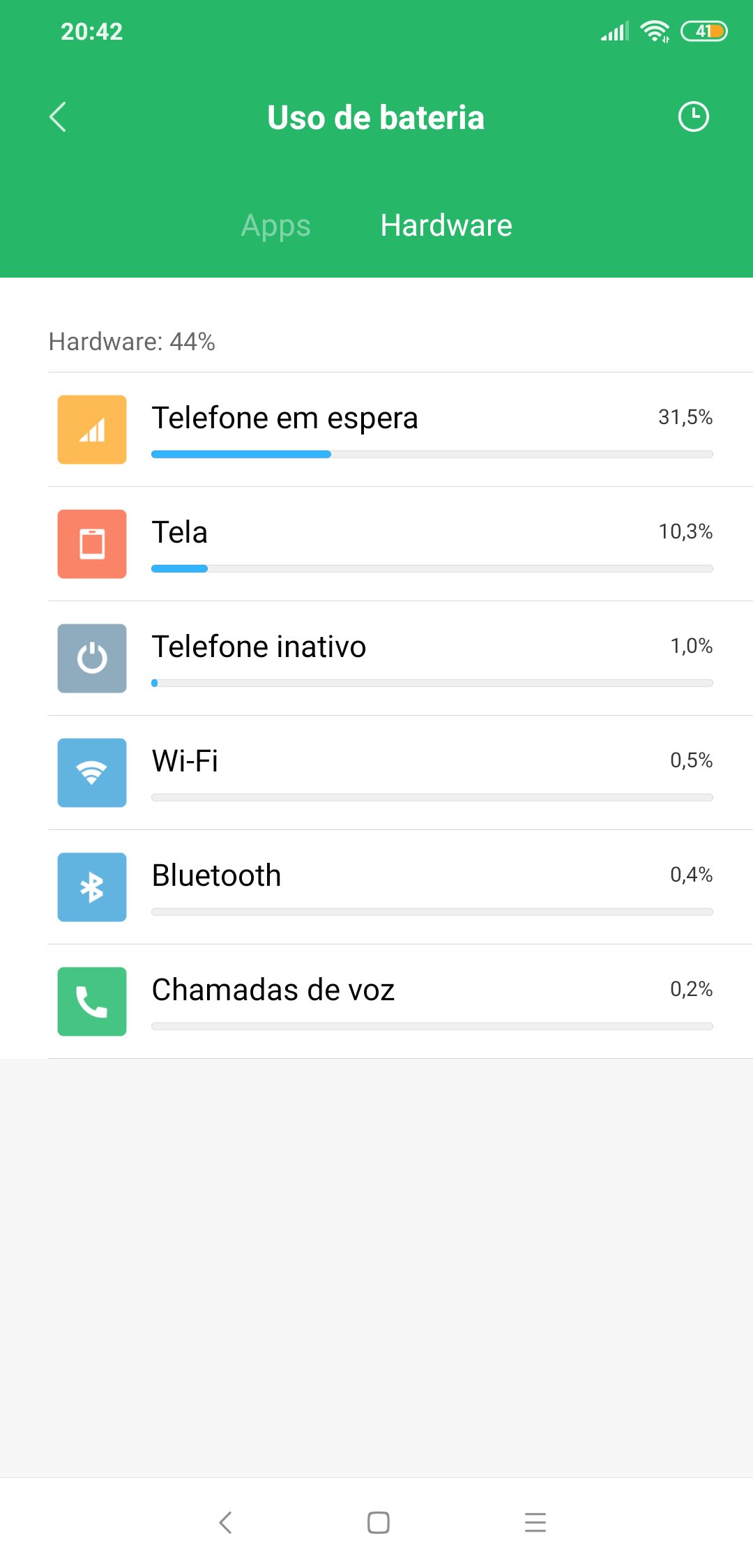Viewport: 753px width, 1568px height.
Task: Open recent apps from navigation bar
Action: 535,1522
